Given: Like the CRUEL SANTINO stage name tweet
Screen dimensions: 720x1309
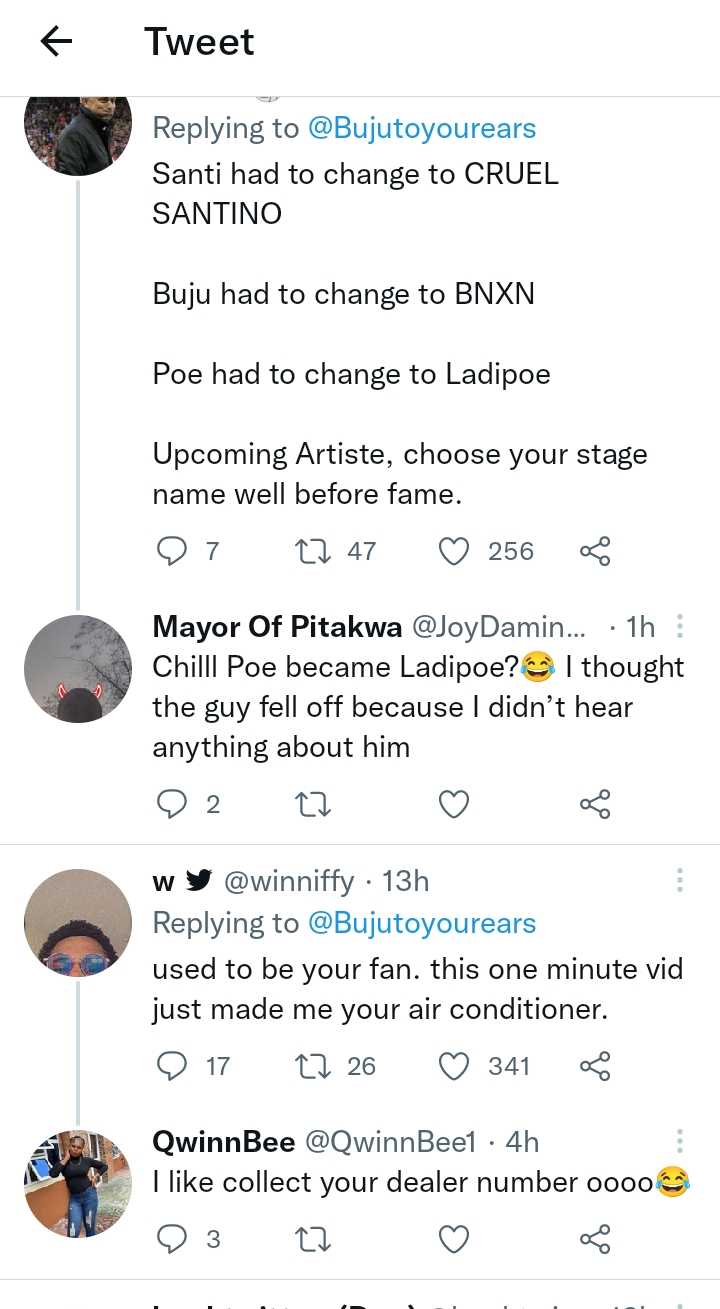Looking at the screenshot, I should click(455, 551).
